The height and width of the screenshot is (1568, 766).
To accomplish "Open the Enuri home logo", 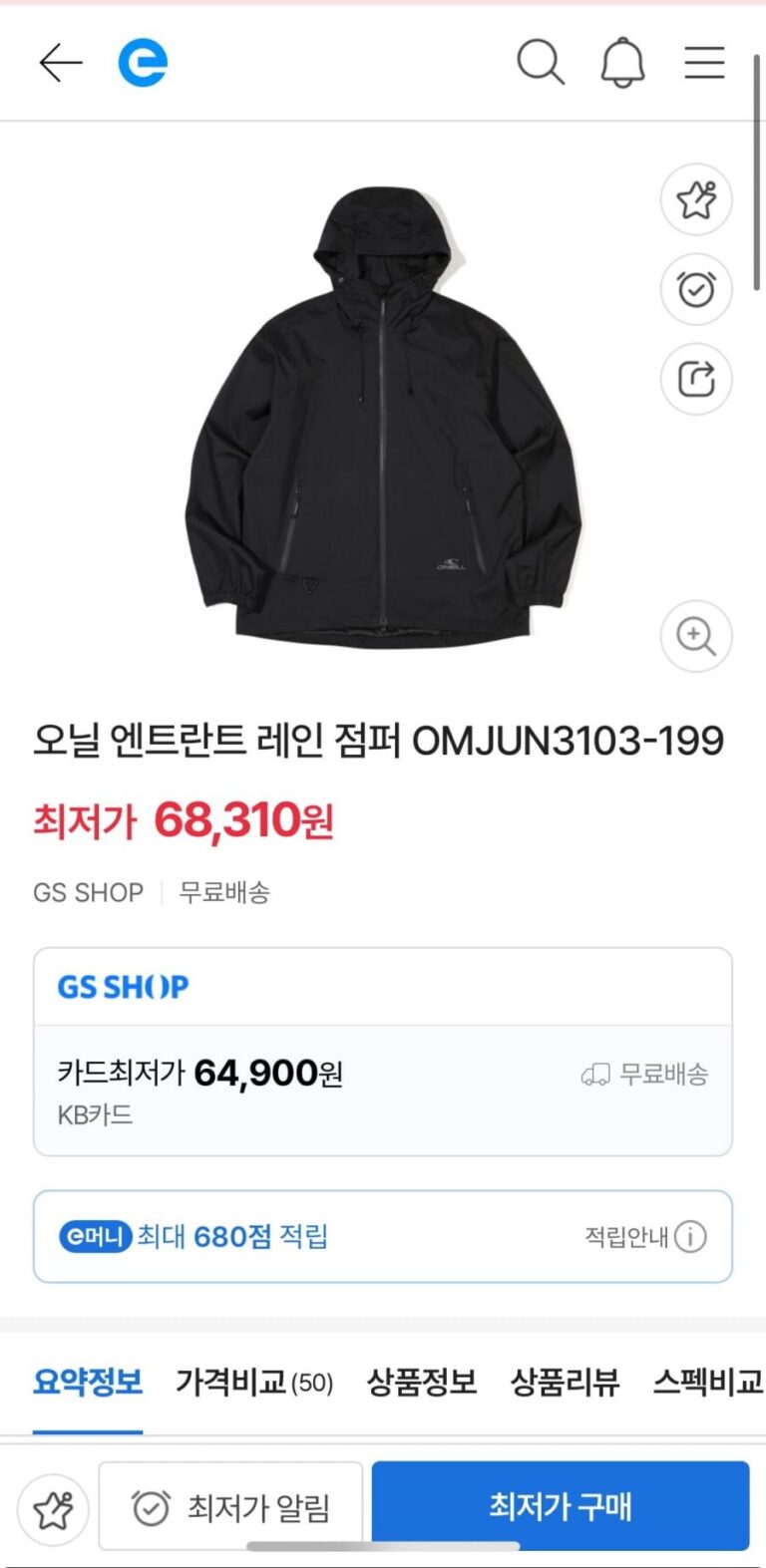I will (143, 63).
